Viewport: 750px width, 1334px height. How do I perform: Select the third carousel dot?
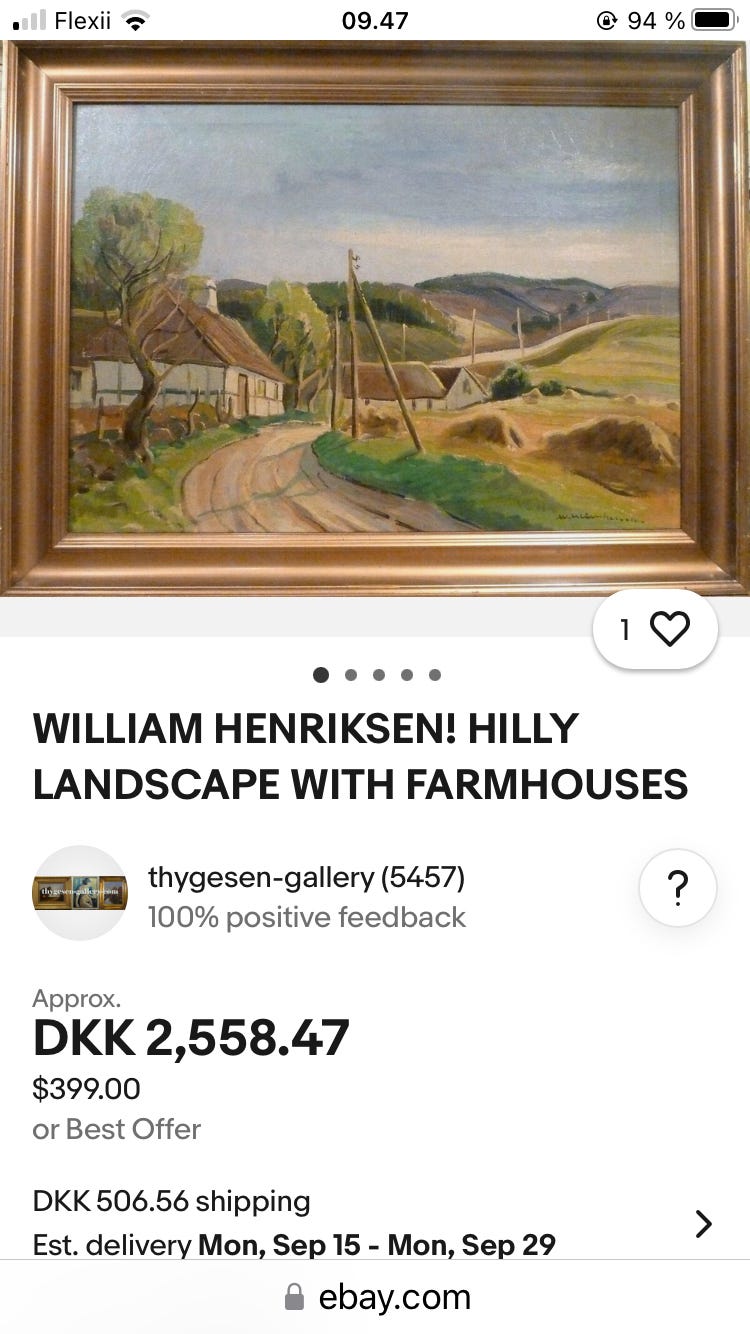[379, 675]
